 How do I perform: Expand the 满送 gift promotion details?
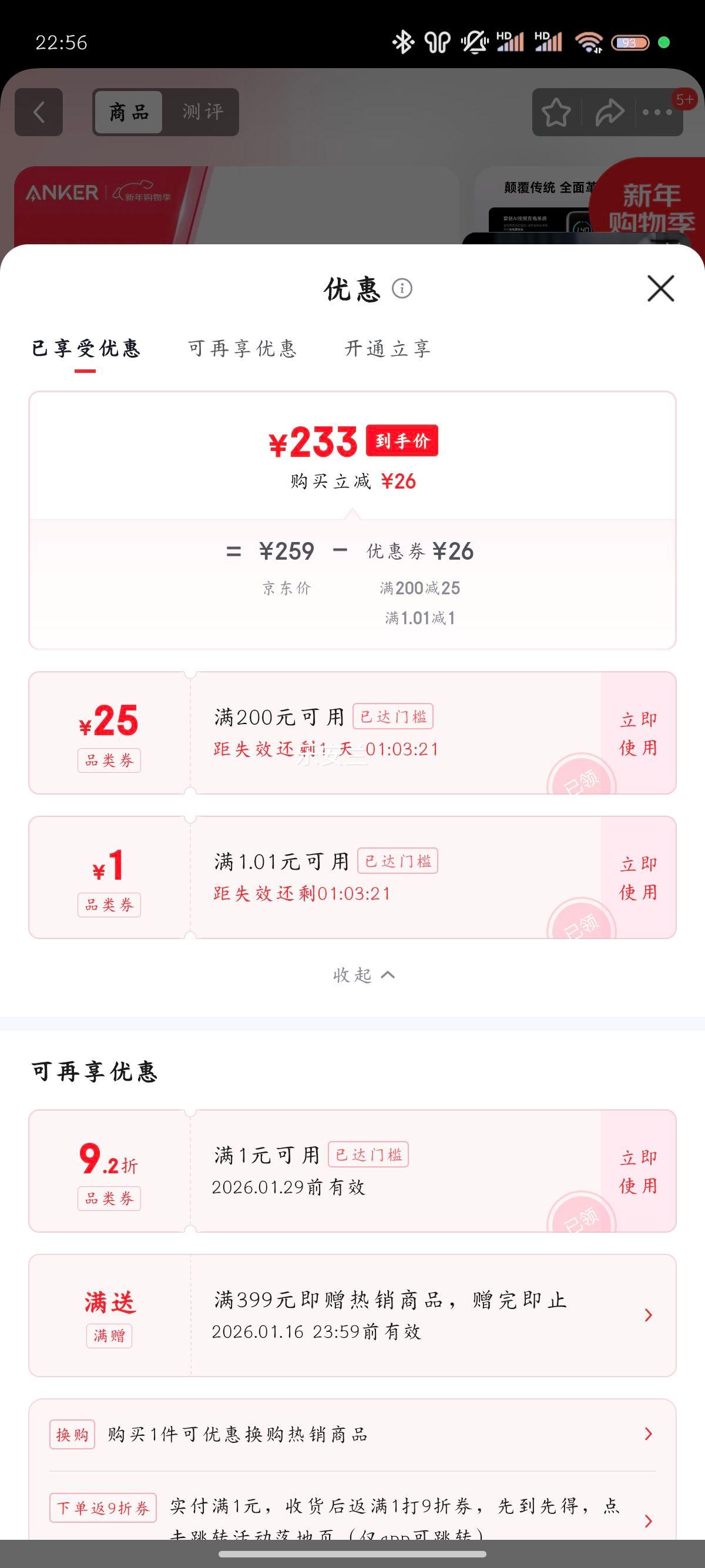click(x=647, y=1315)
